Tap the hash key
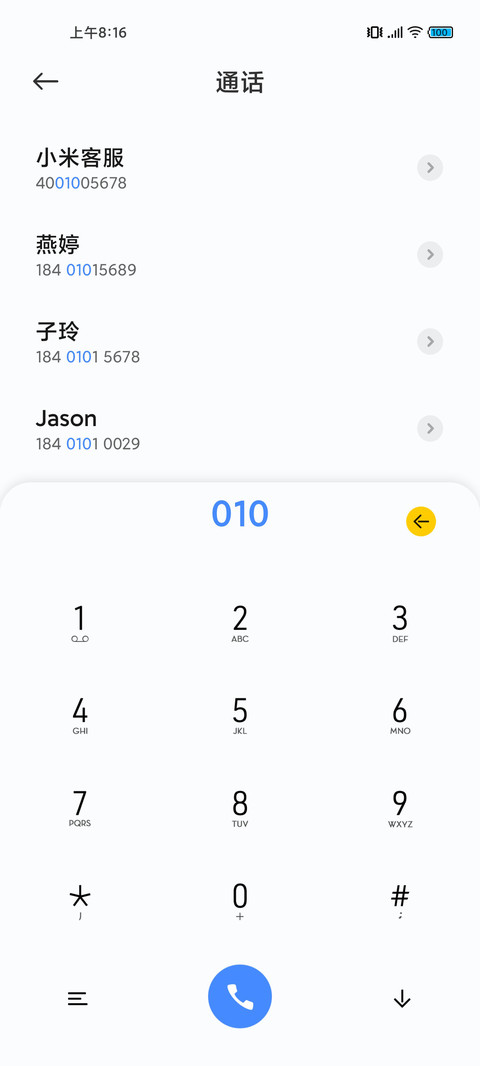Image resolution: width=480 pixels, height=1066 pixels. [400, 901]
